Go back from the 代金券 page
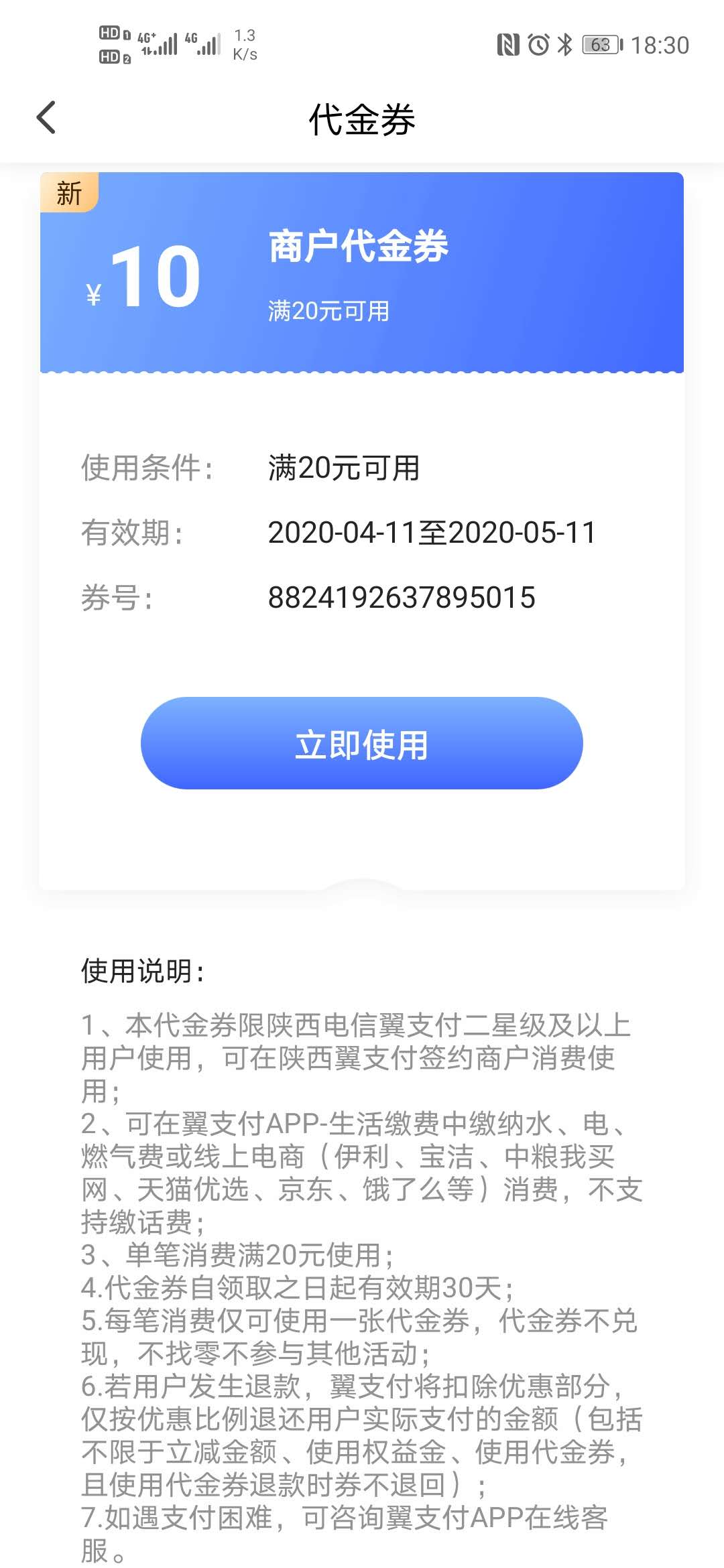Screen dimensions: 724x1568 [x=46, y=119]
